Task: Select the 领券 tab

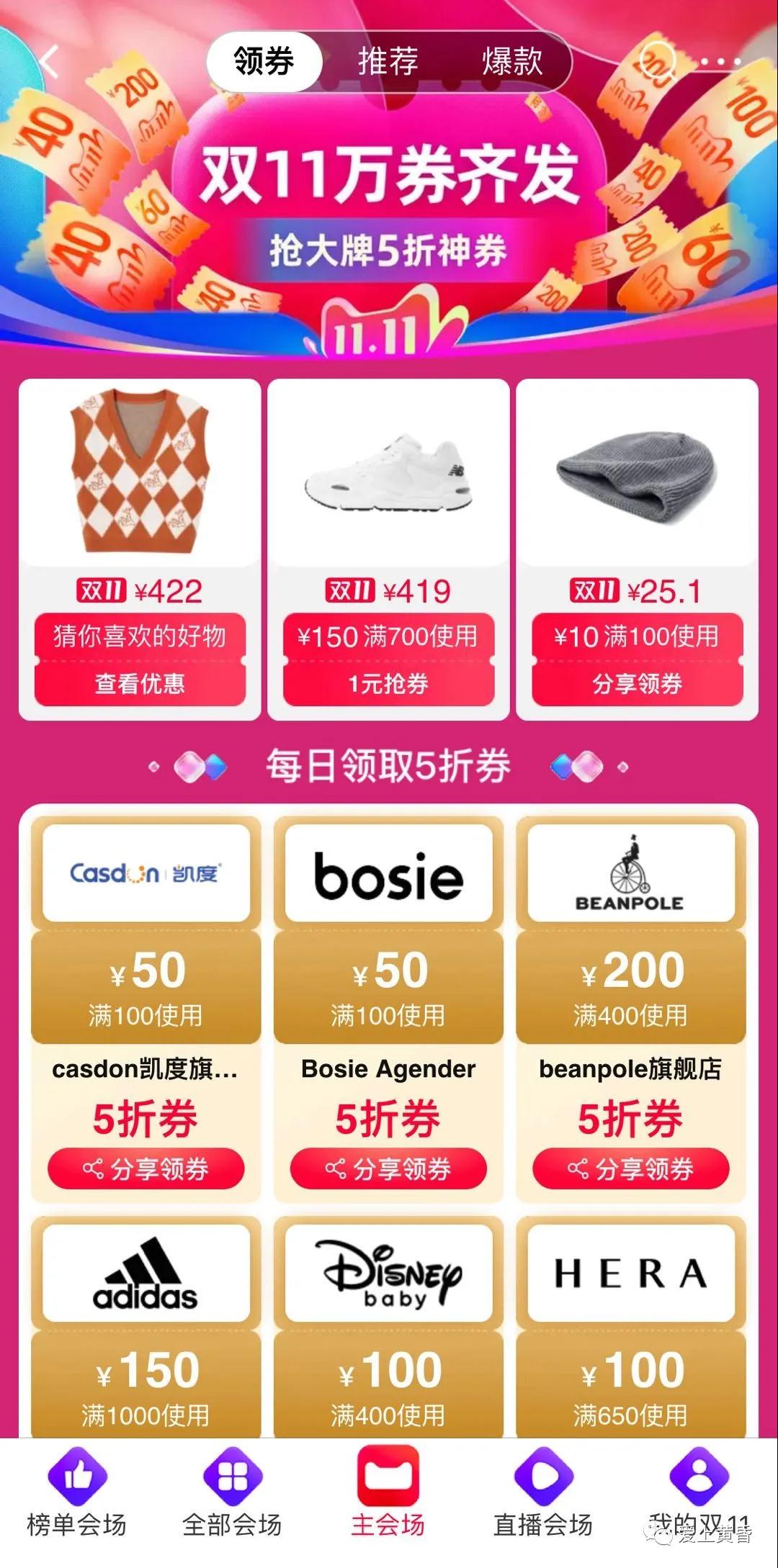Action: [x=264, y=61]
